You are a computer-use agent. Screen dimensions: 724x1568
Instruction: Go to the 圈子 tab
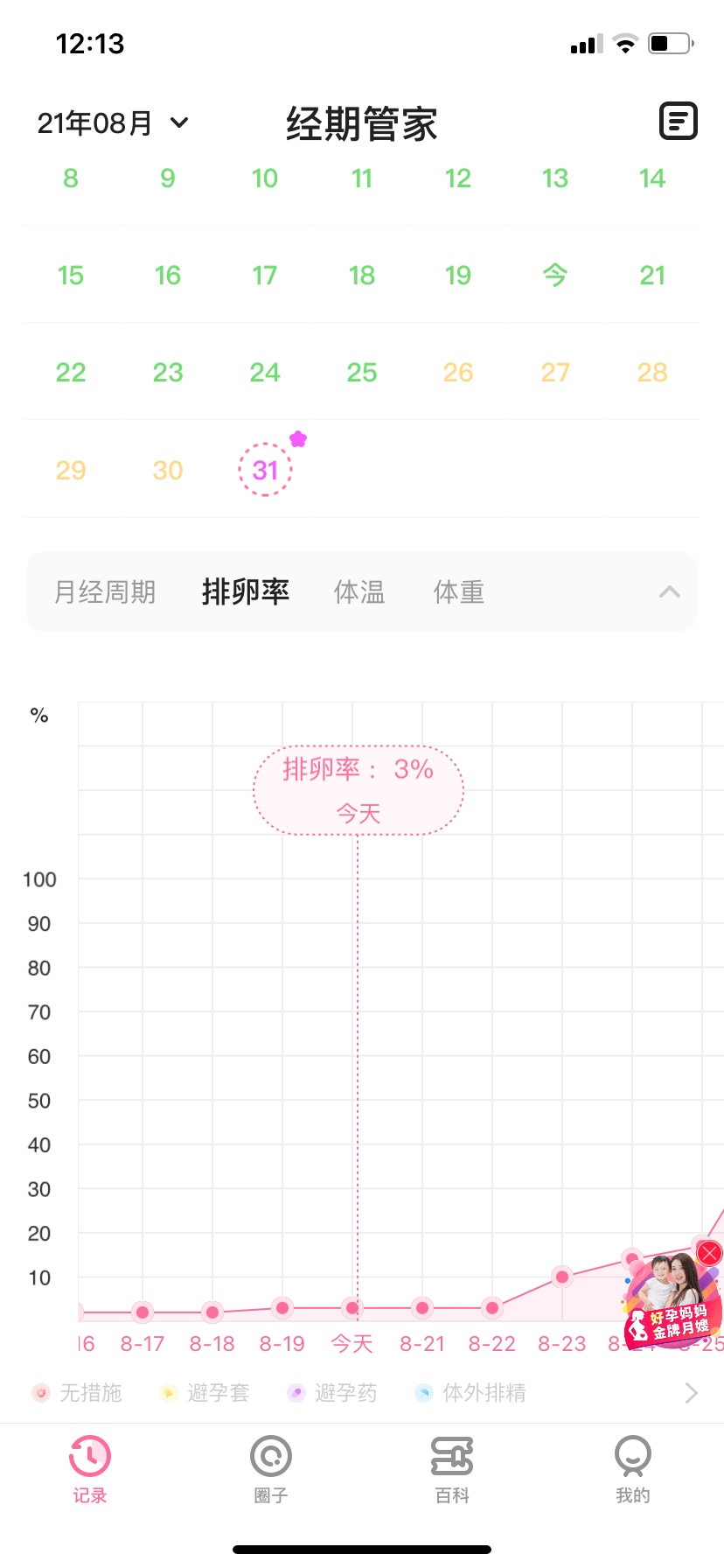coord(271,1469)
